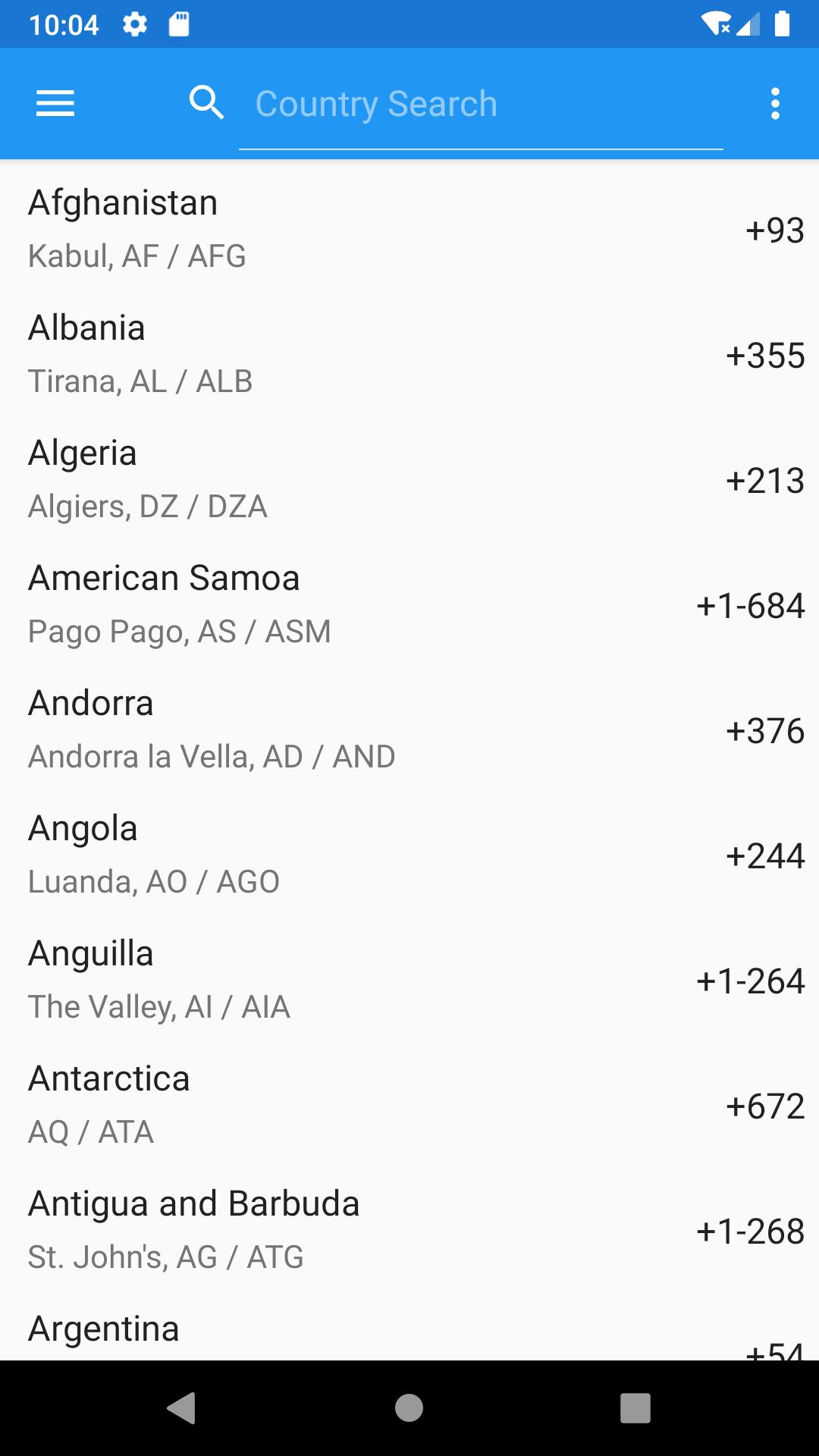Tap the Country Search field
Image resolution: width=819 pixels, height=1456 pixels.
click(x=481, y=104)
